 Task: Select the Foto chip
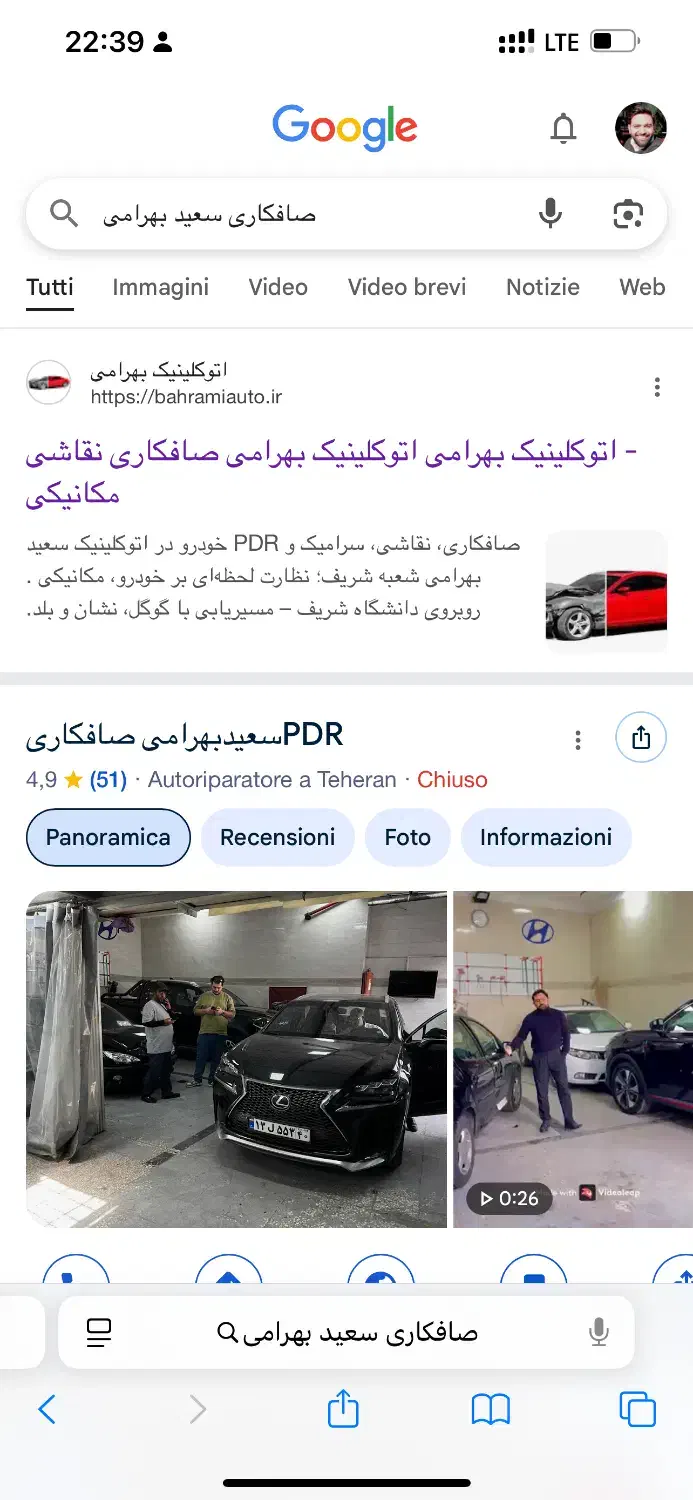point(407,837)
